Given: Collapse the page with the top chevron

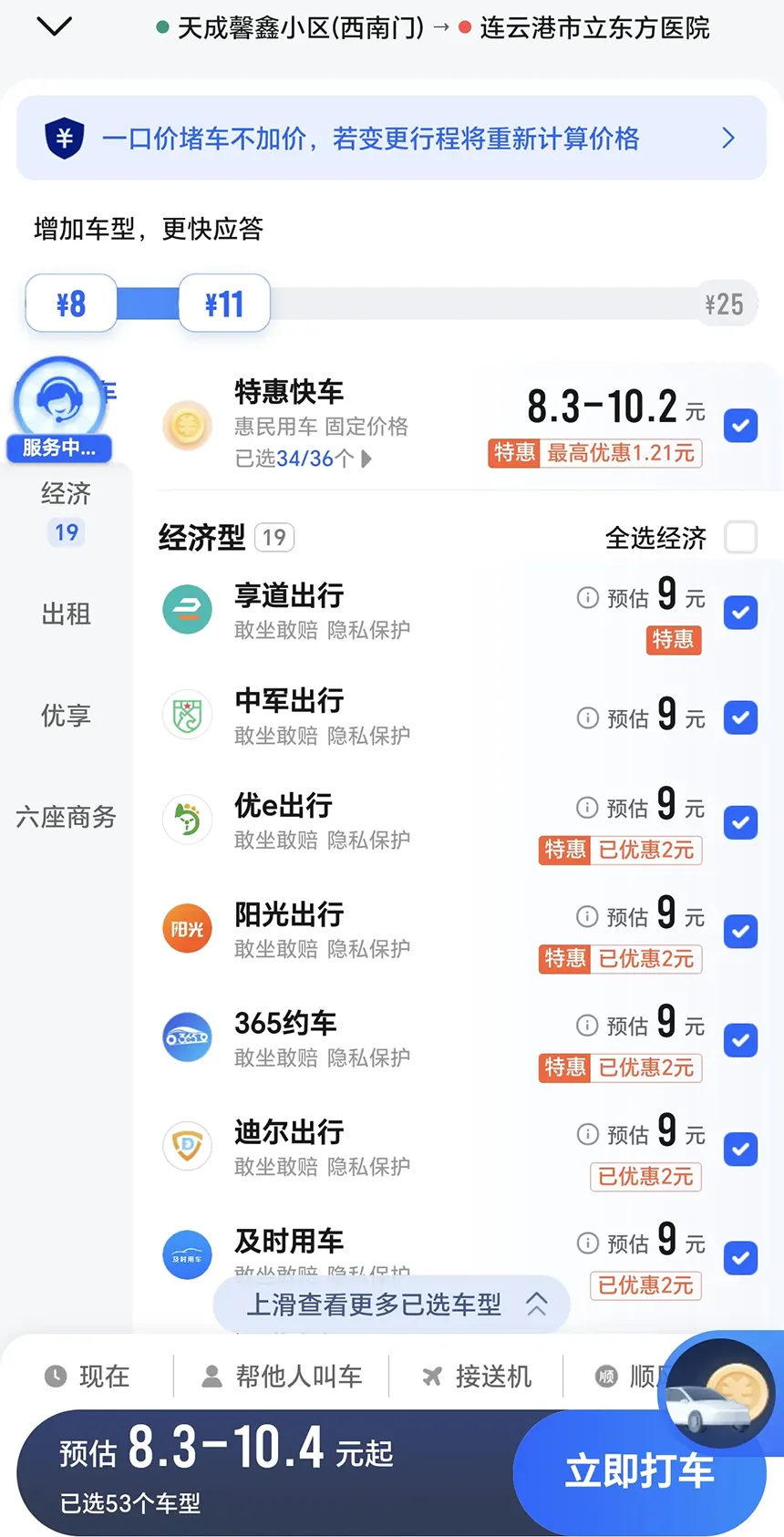Looking at the screenshot, I should (53, 26).
